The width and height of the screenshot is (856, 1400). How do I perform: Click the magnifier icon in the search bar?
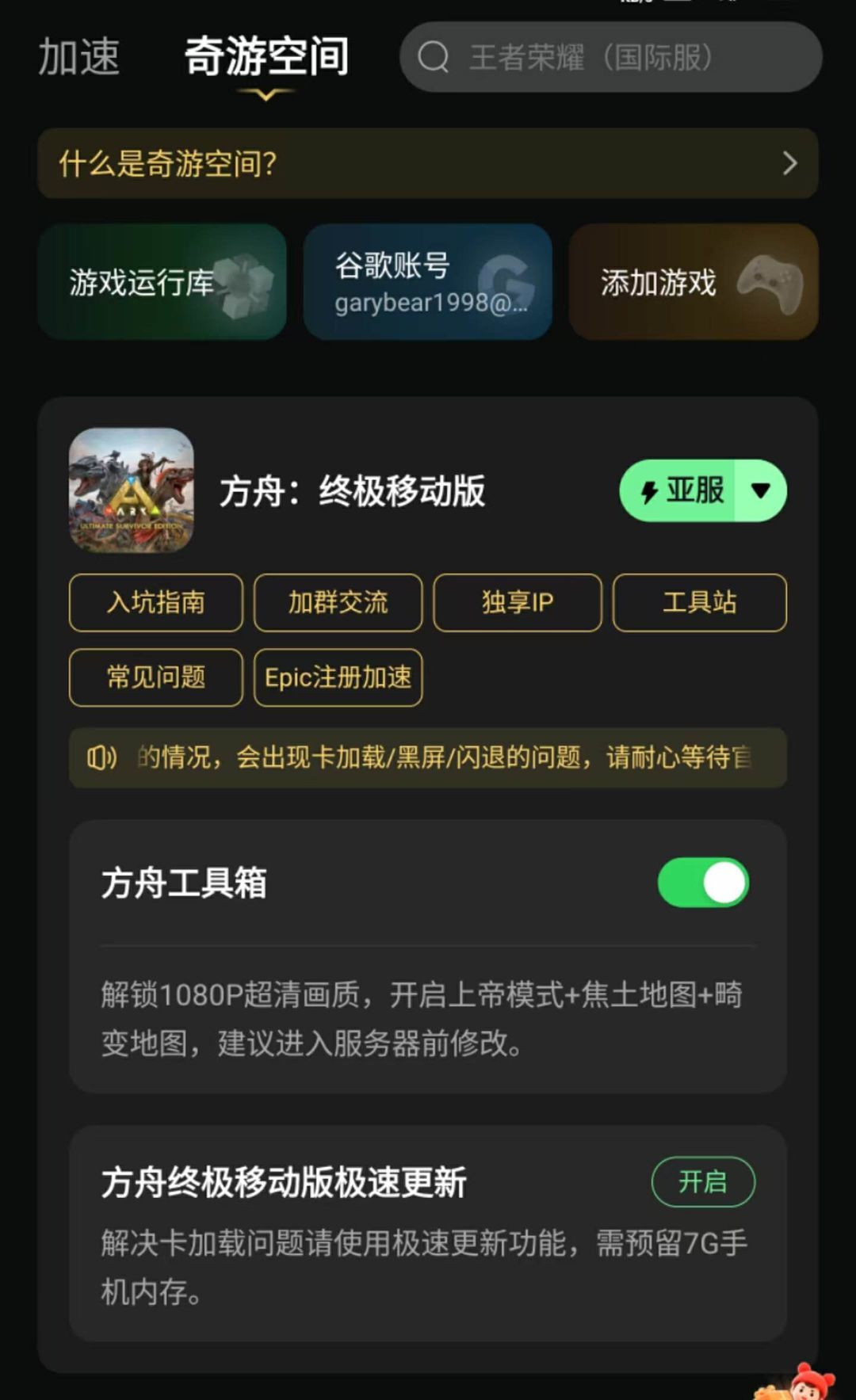pos(432,57)
